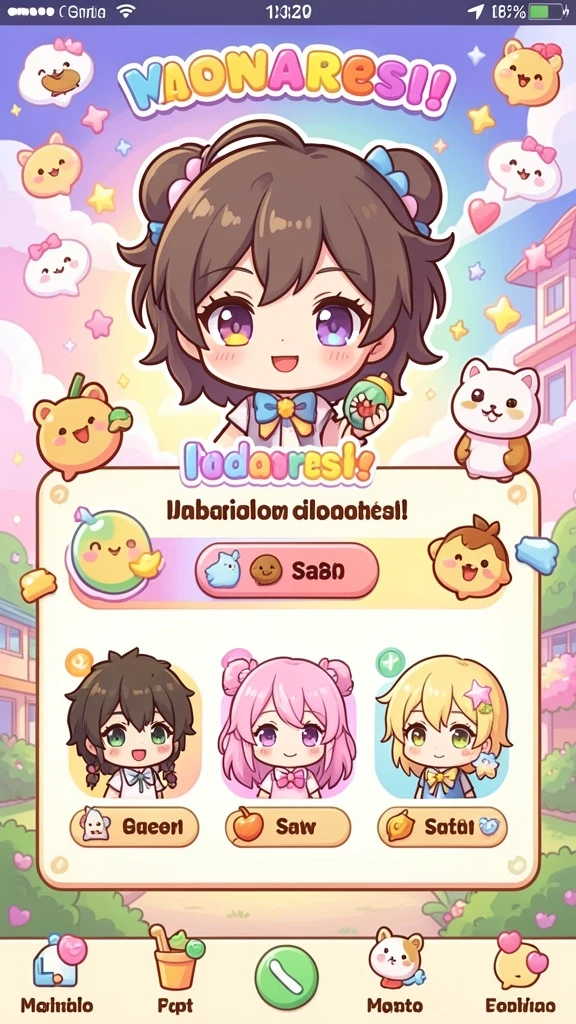
Task: Tap the Gaeerl button
Action: point(134,827)
